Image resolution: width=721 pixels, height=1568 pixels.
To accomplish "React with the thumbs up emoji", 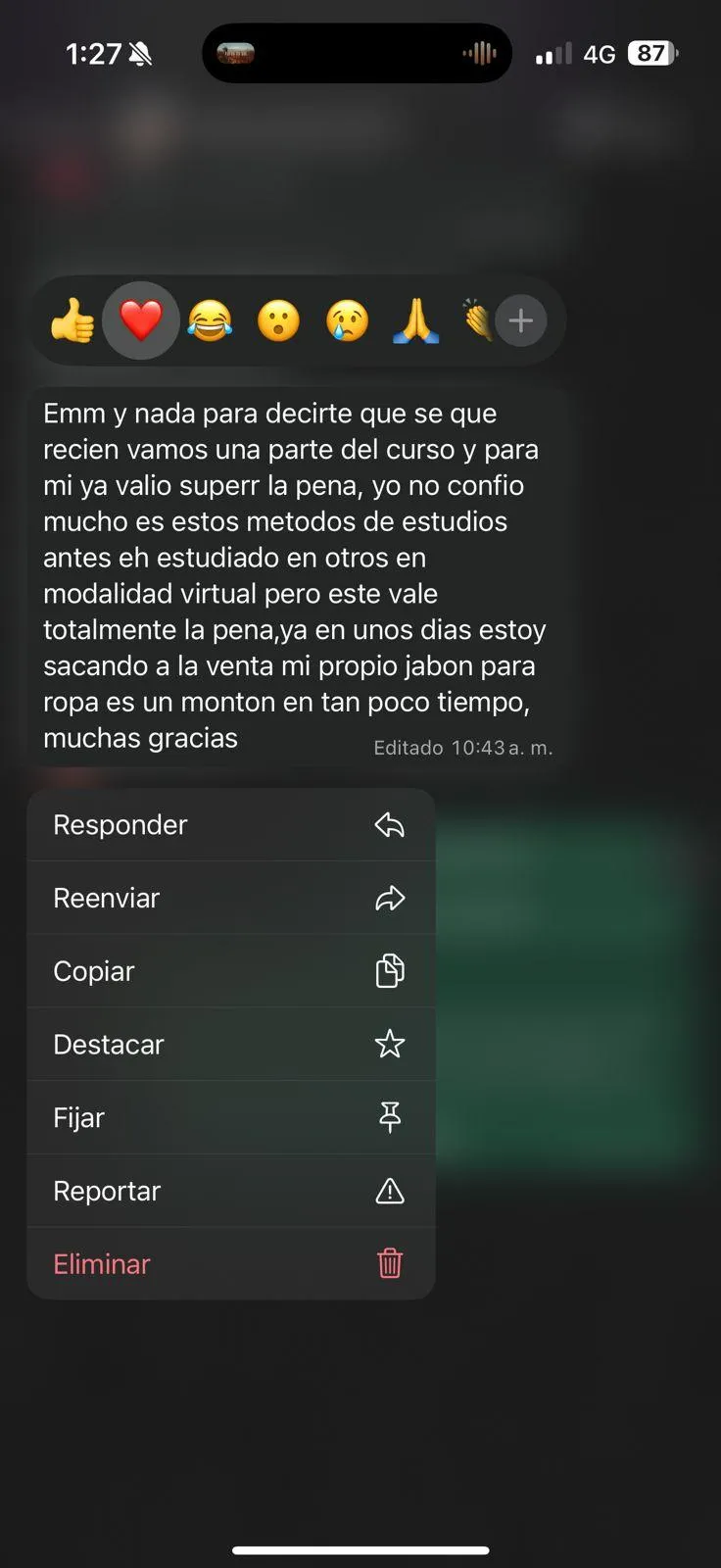I will [72, 320].
